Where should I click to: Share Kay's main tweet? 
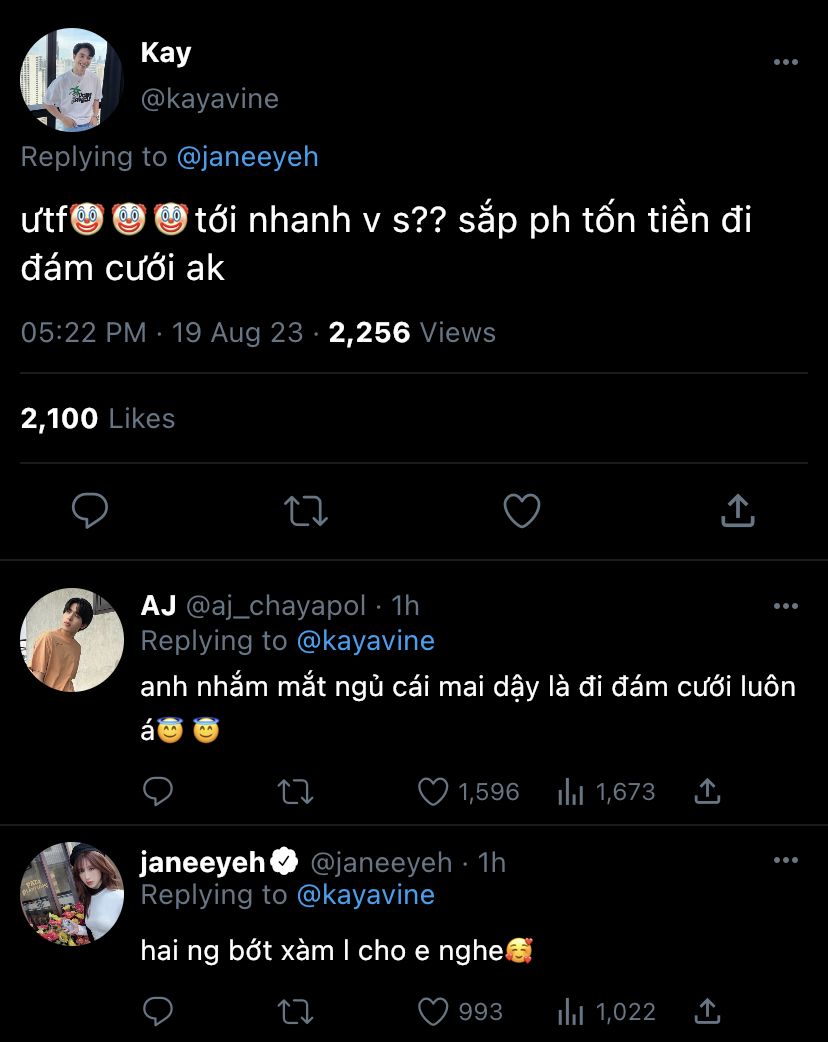point(737,511)
